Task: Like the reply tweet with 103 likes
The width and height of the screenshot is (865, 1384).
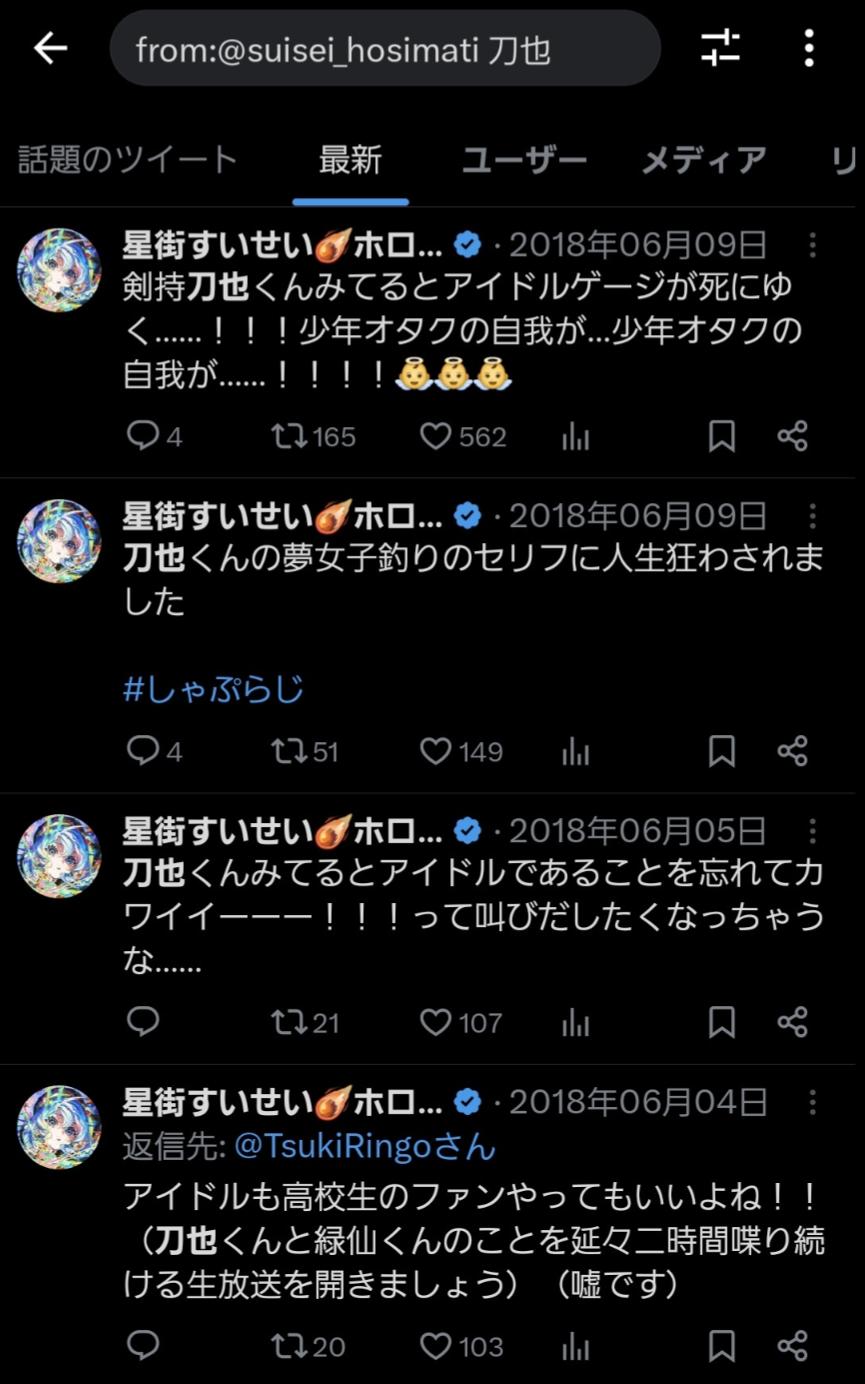Action: click(436, 1346)
